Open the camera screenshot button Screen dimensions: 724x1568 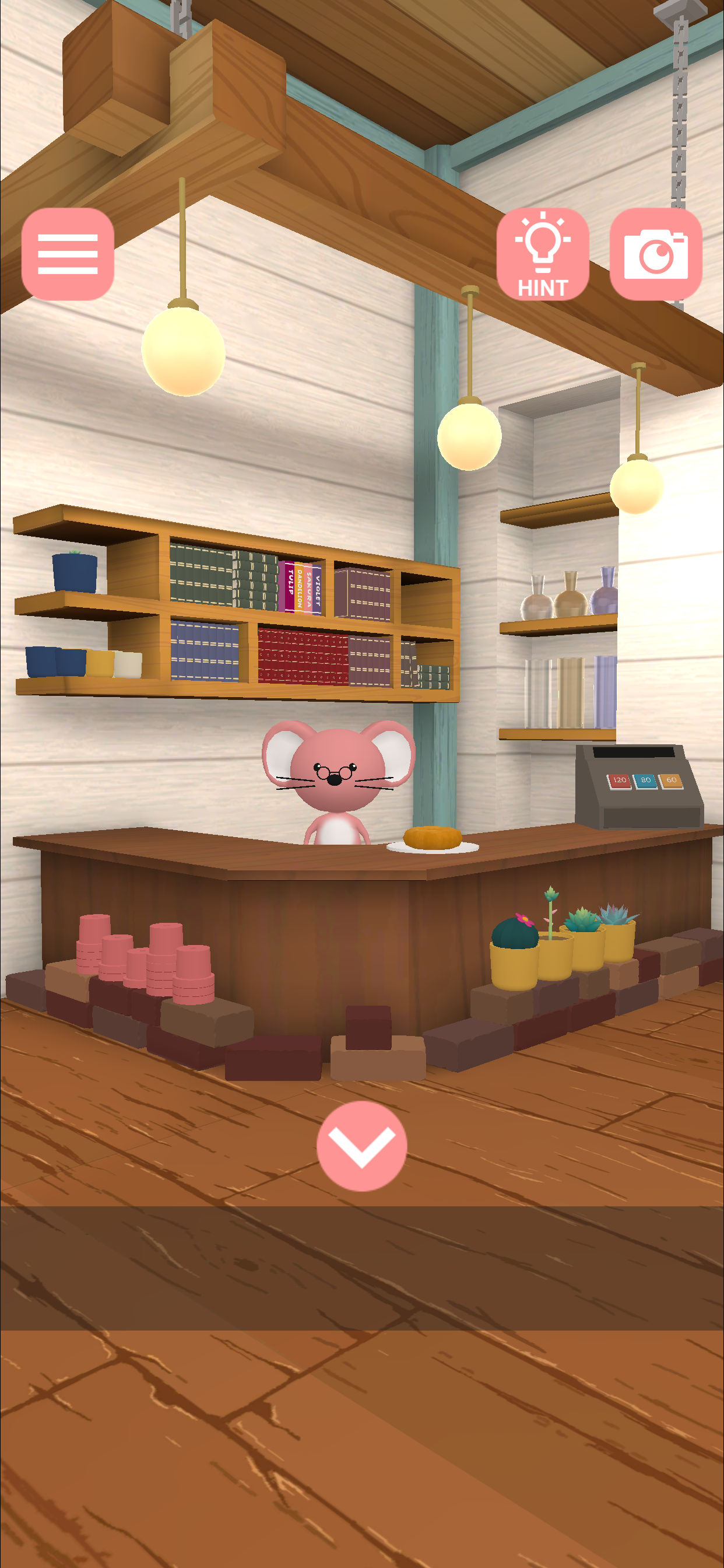pyautogui.click(x=655, y=254)
